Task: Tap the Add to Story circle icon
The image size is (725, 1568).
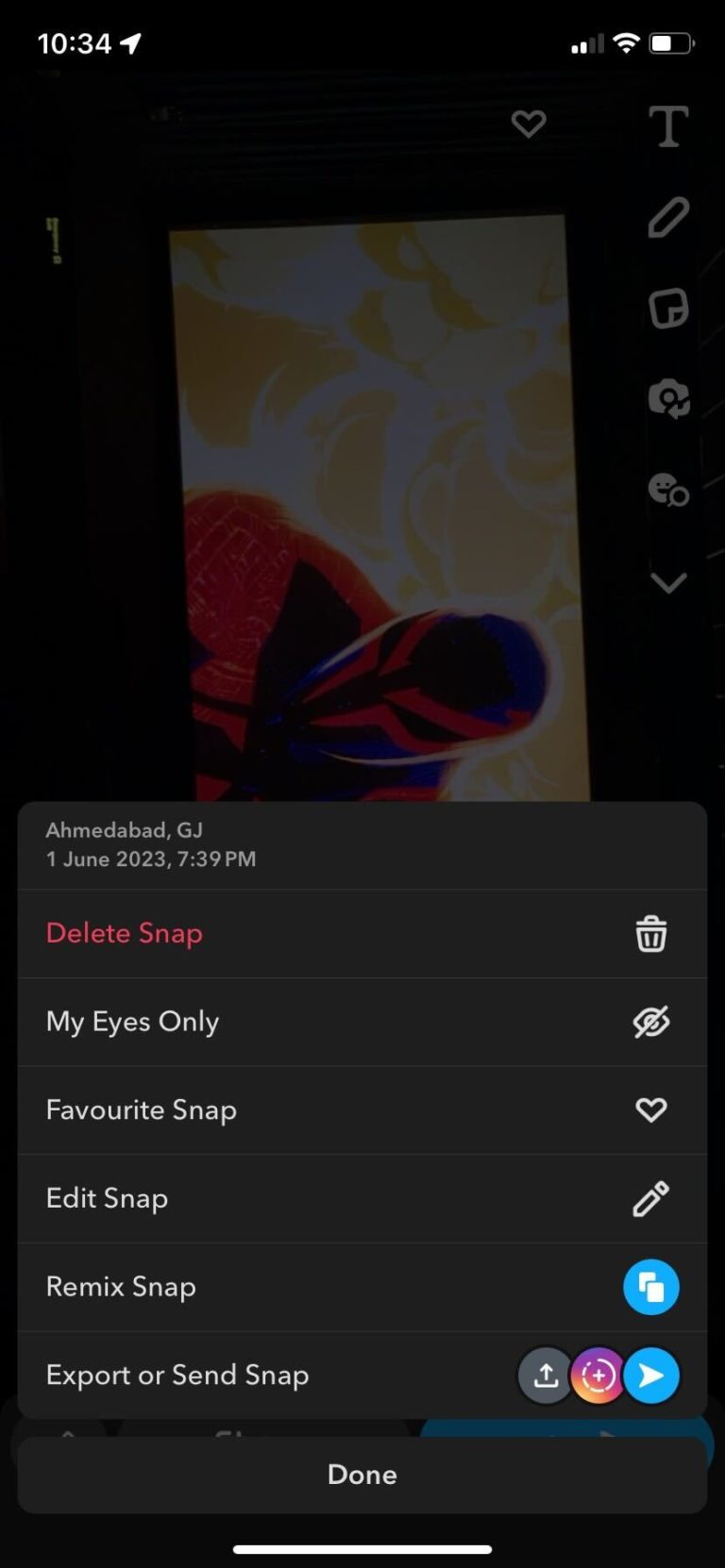Action: coord(598,1376)
